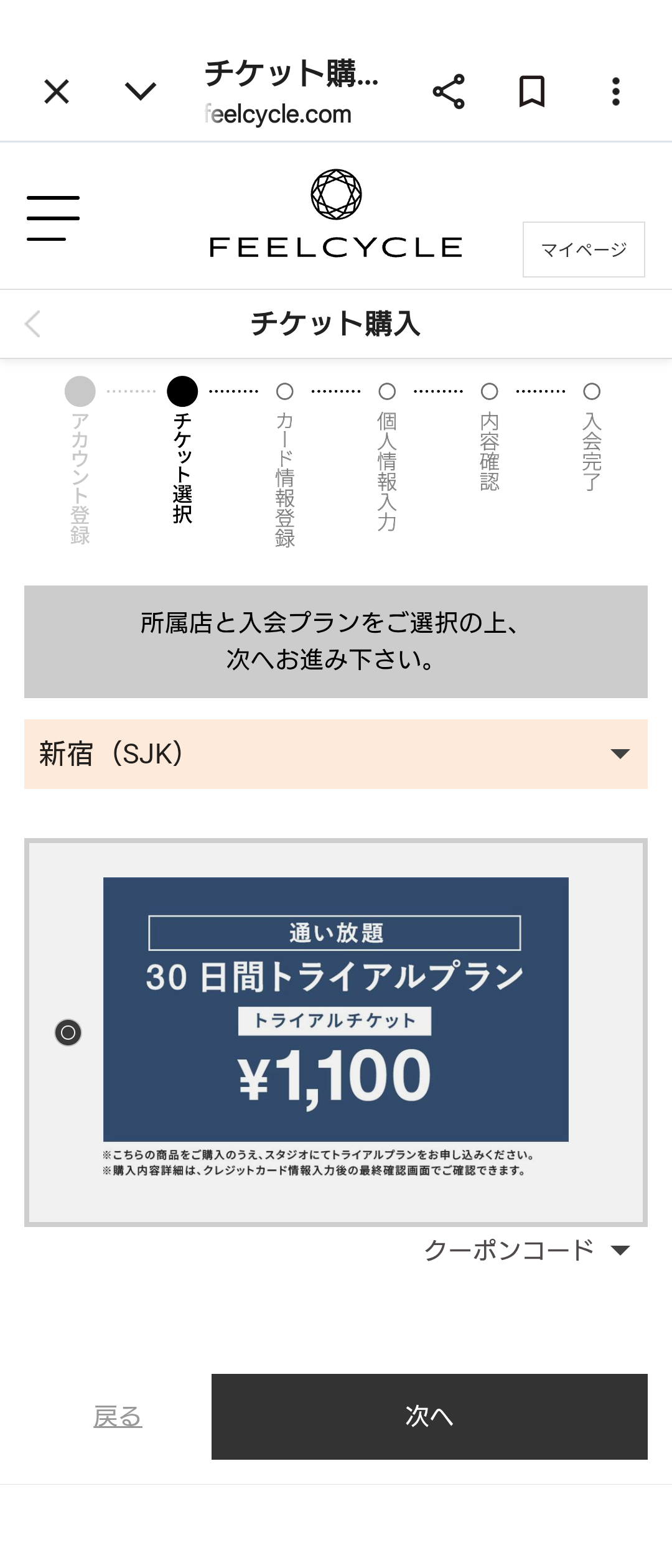The height and width of the screenshot is (1568, 672).
Task: Proceed with the 次へ button
Action: 429,1417
